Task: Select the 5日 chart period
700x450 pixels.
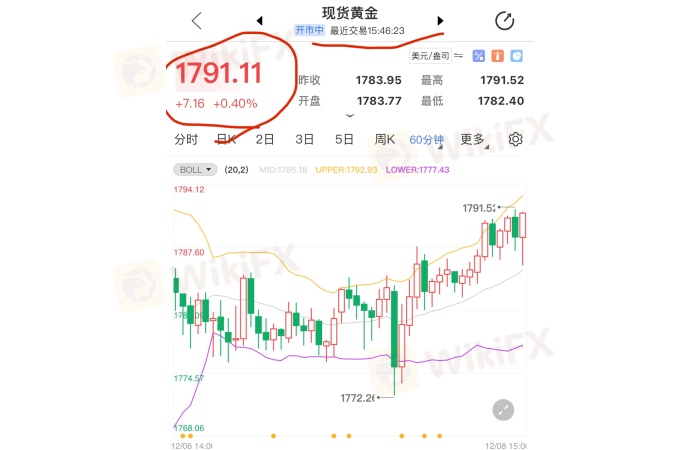Action: point(345,139)
